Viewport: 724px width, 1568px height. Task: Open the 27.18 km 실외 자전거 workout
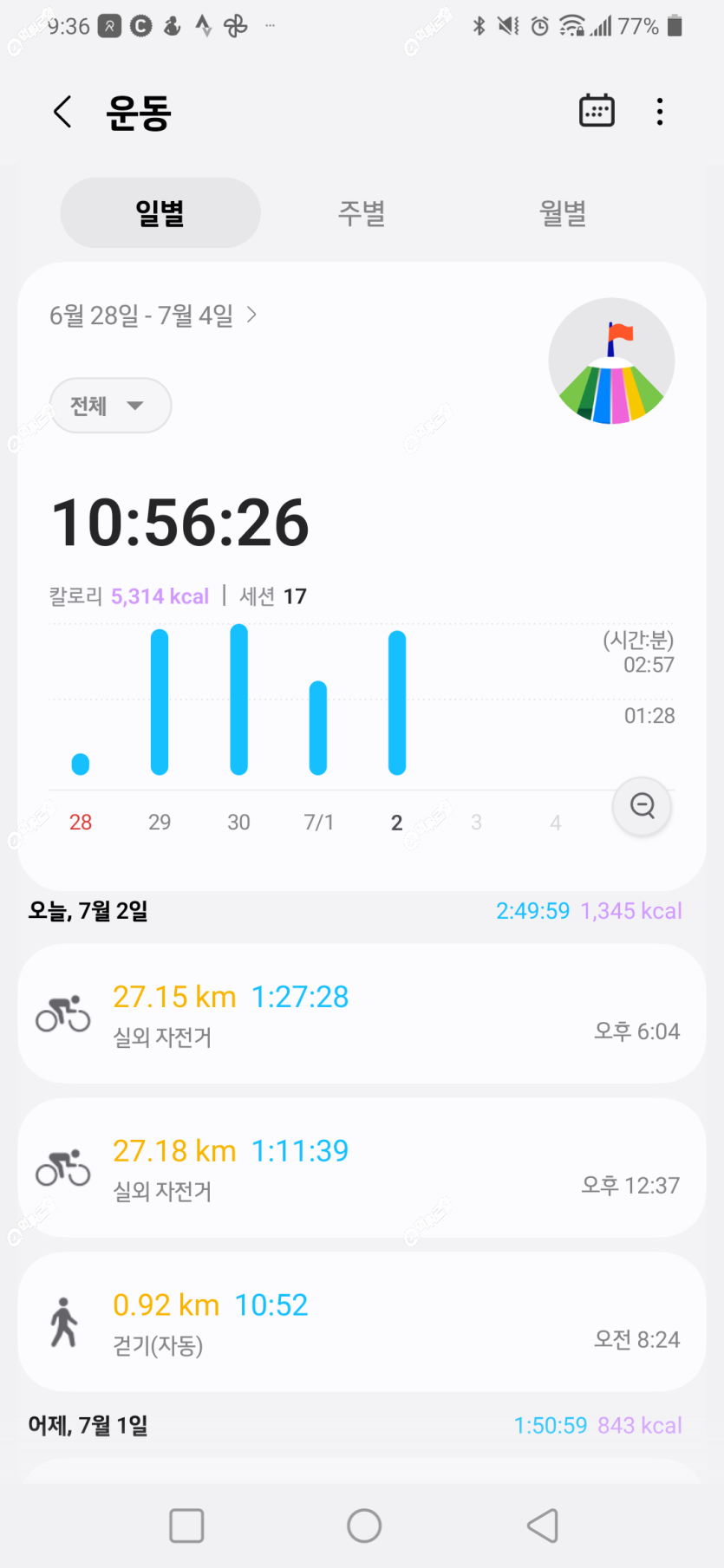[362, 1168]
